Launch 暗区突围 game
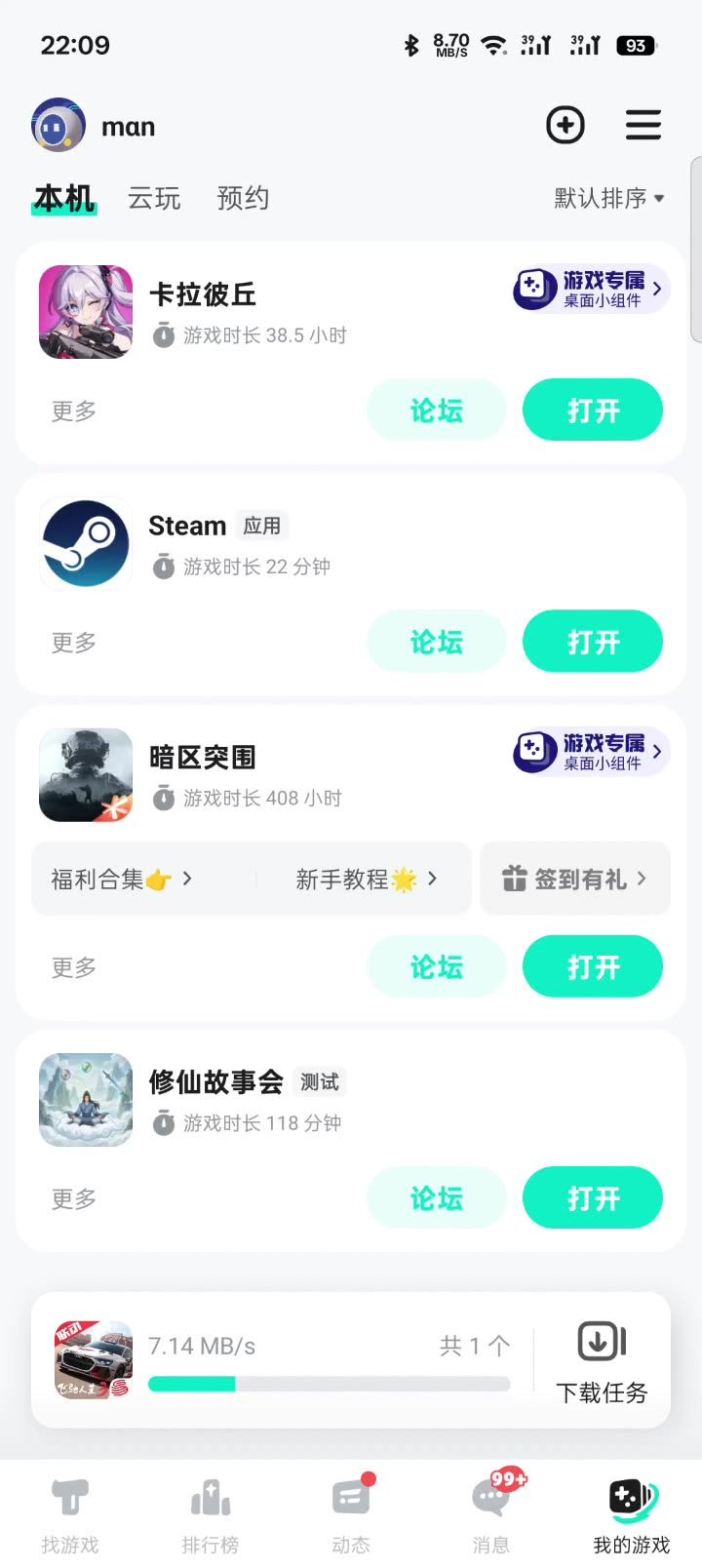Viewport: 702px width, 1568px height. (593, 966)
